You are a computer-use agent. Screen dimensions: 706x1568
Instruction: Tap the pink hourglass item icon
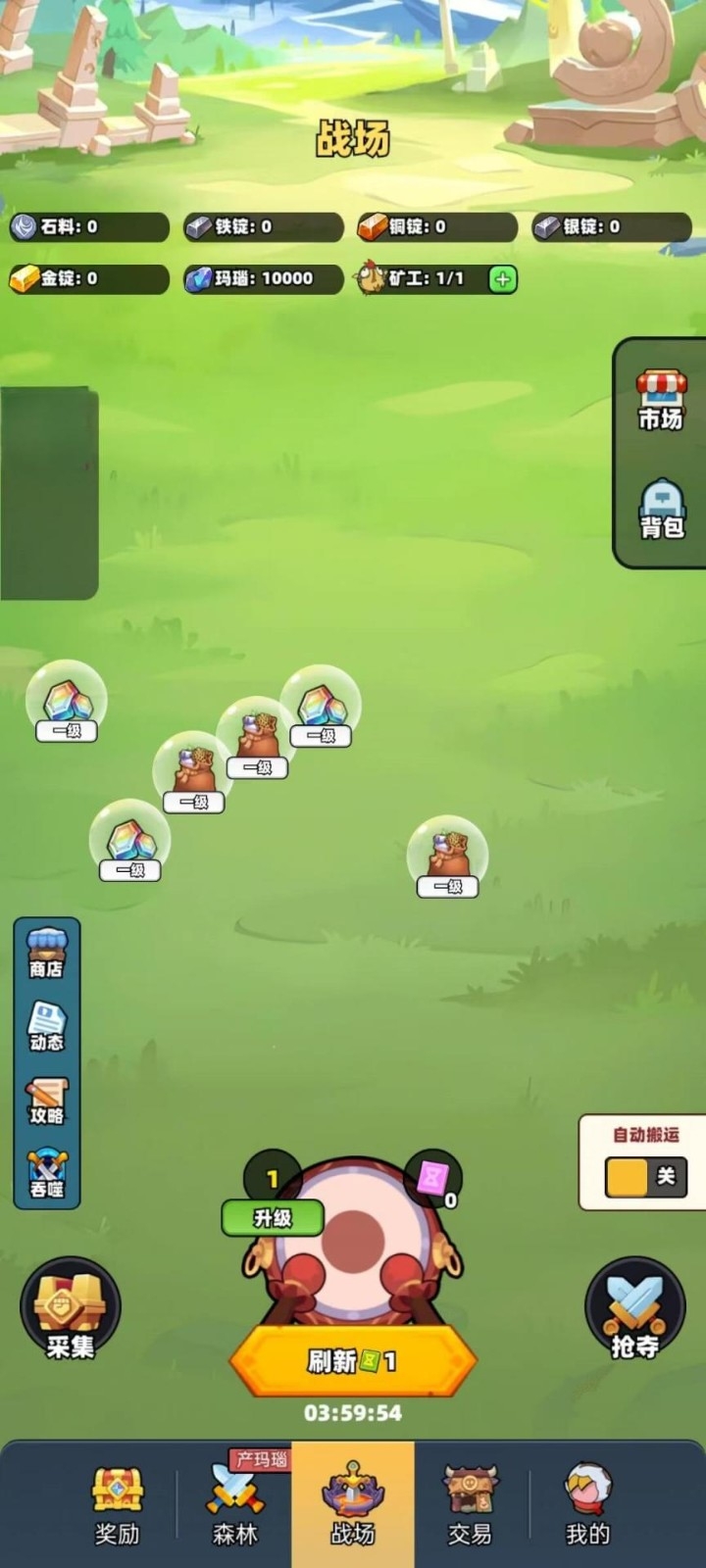432,1178
